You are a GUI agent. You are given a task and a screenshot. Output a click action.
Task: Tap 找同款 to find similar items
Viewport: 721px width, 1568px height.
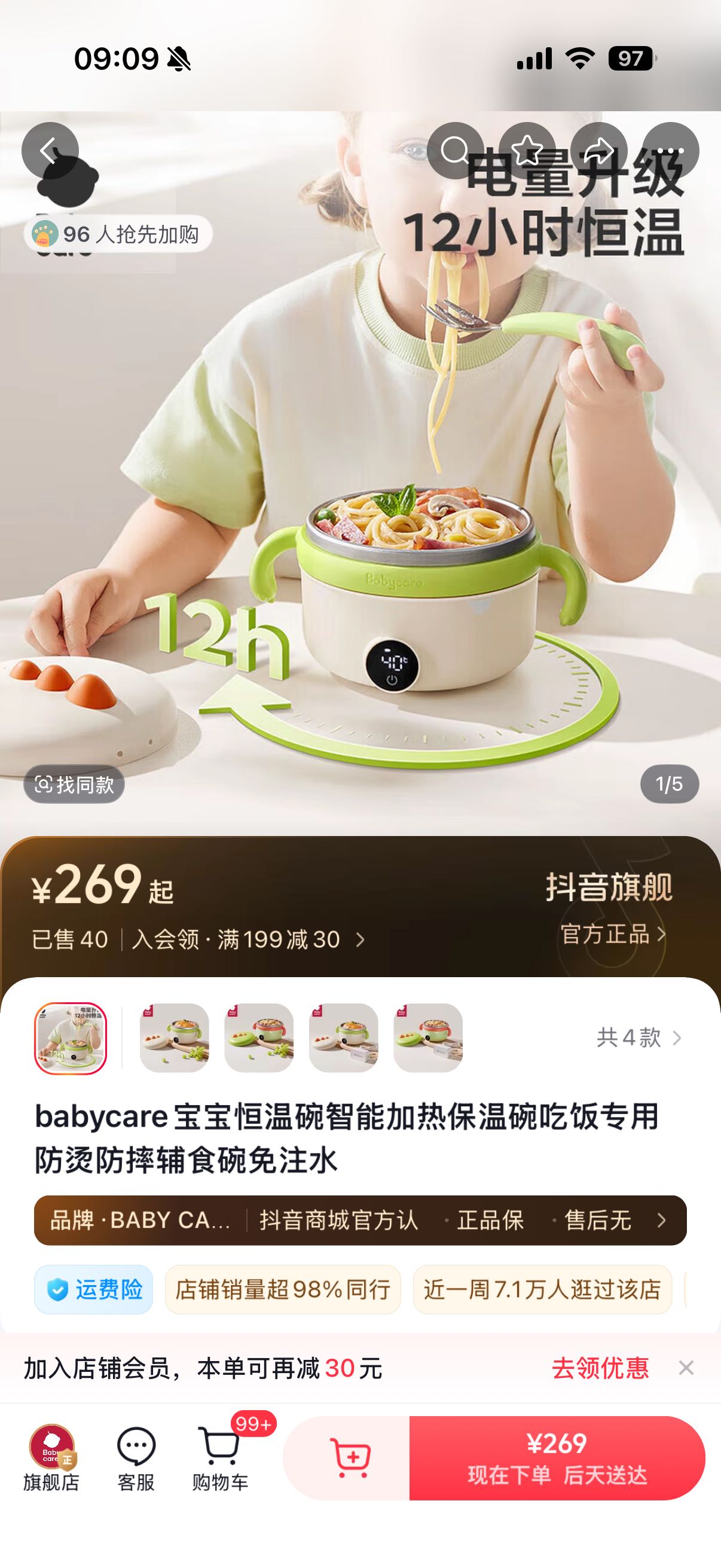tap(74, 784)
